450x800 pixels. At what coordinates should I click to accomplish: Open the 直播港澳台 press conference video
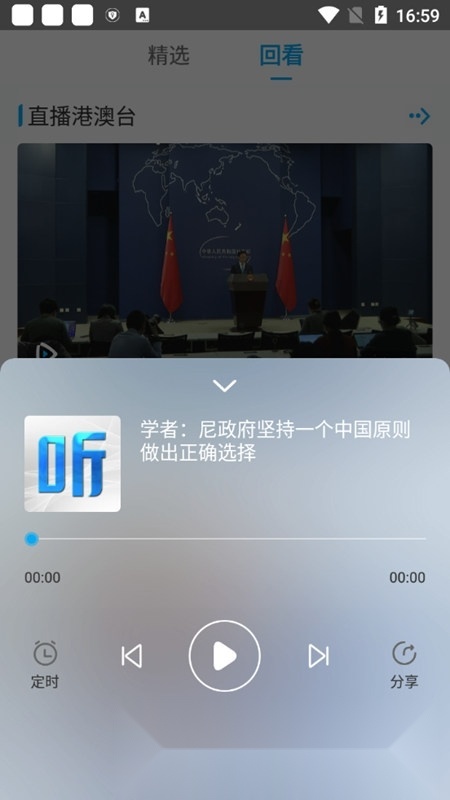225,251
